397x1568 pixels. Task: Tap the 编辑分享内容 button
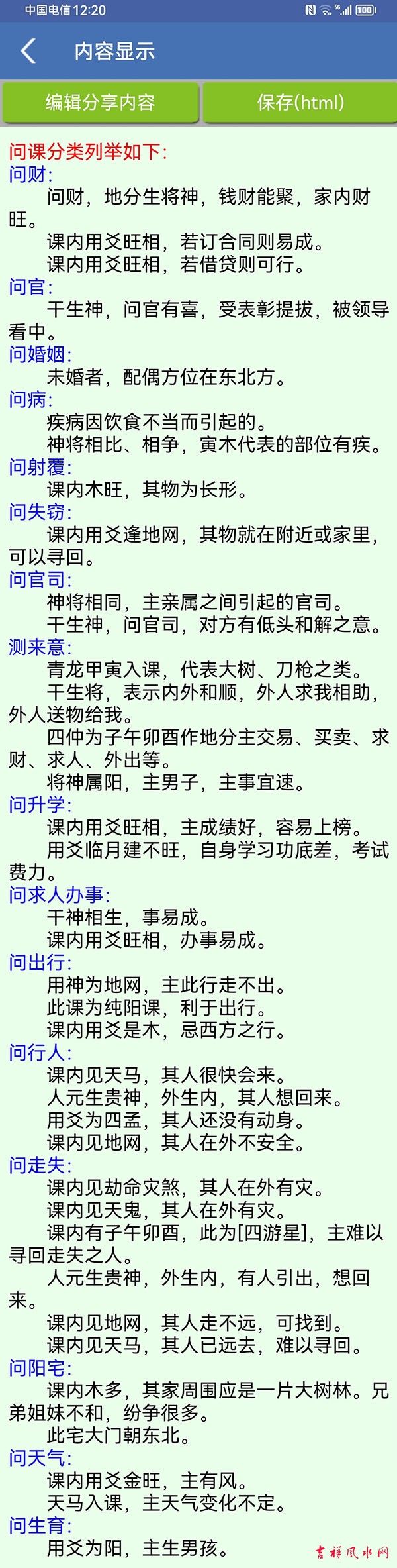point(100,102)
